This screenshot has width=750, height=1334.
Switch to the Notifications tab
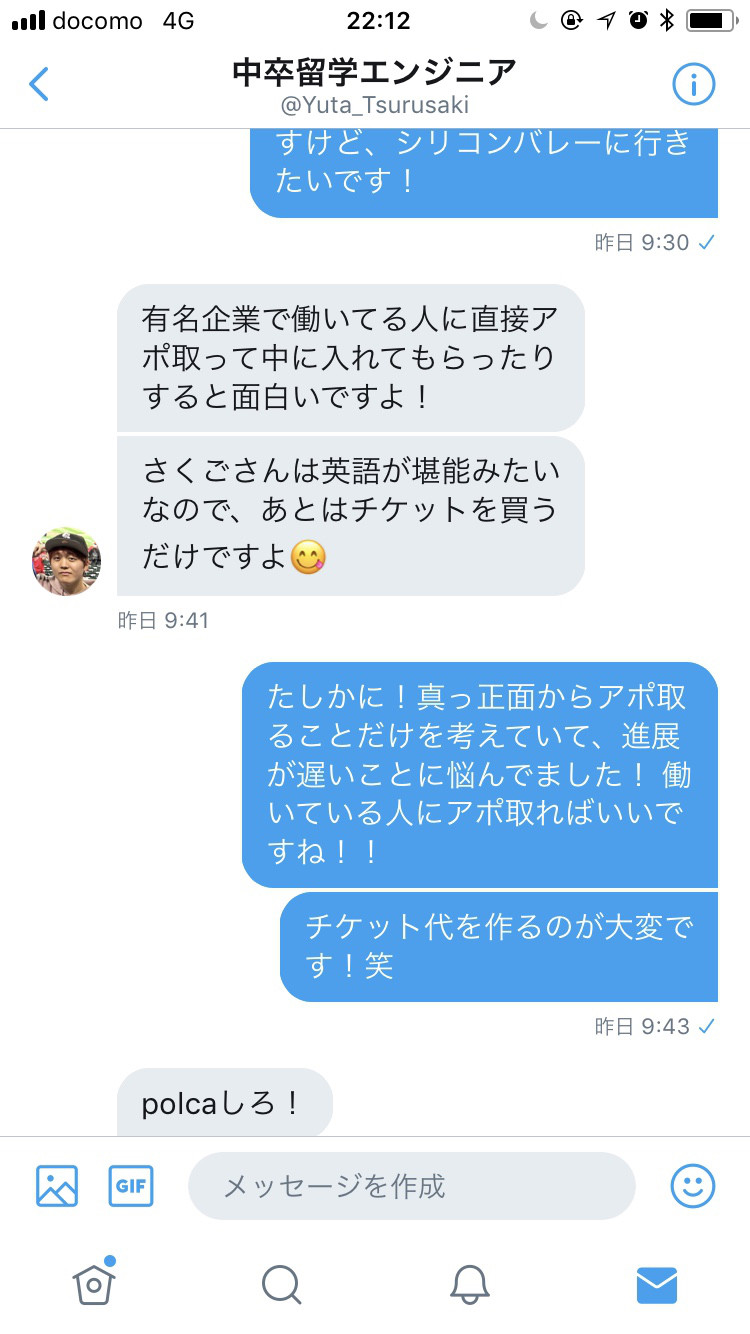click(x=469, y=1284)
